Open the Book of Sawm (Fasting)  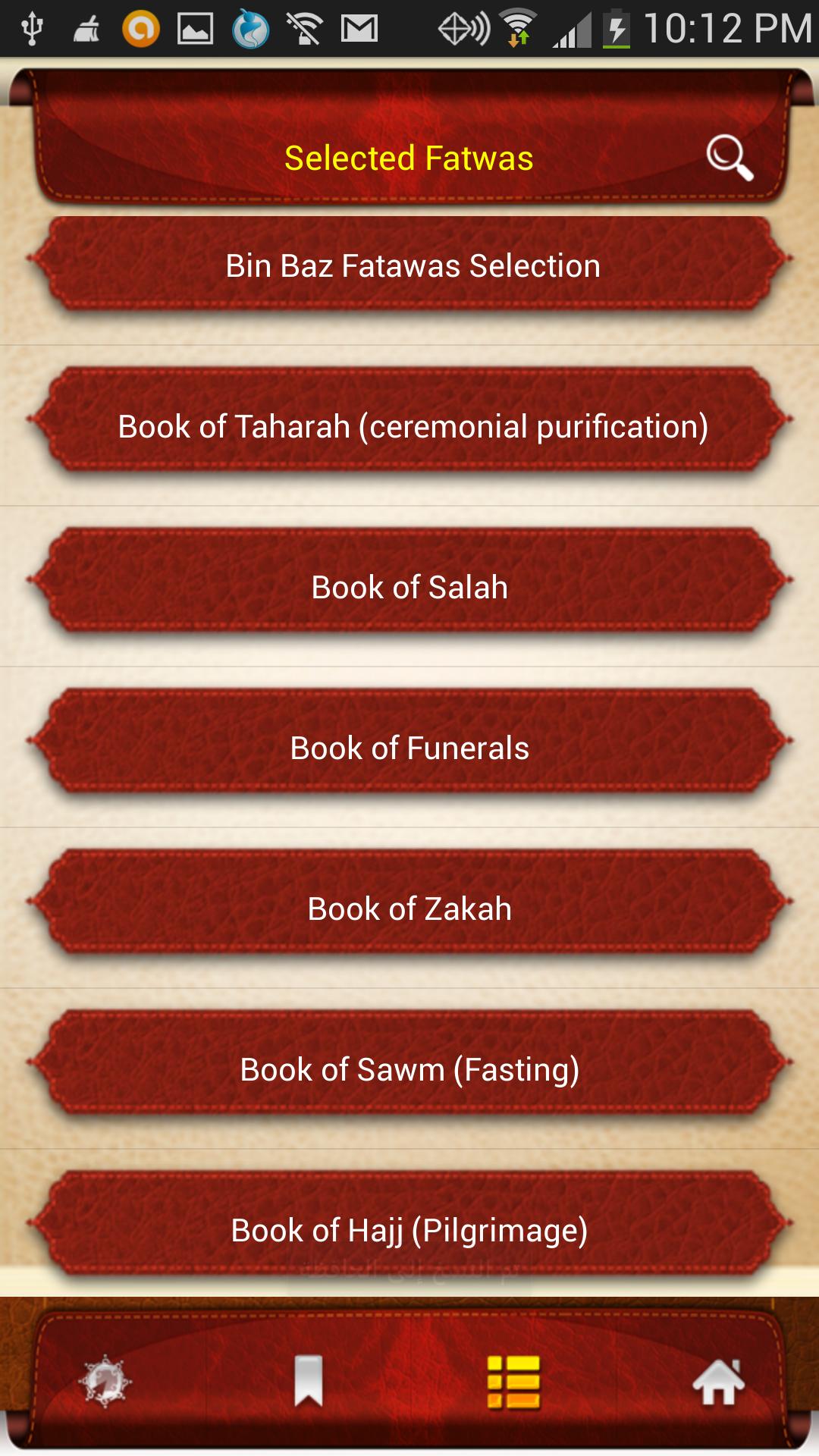pyautogui.click(x=409, y=1070)
